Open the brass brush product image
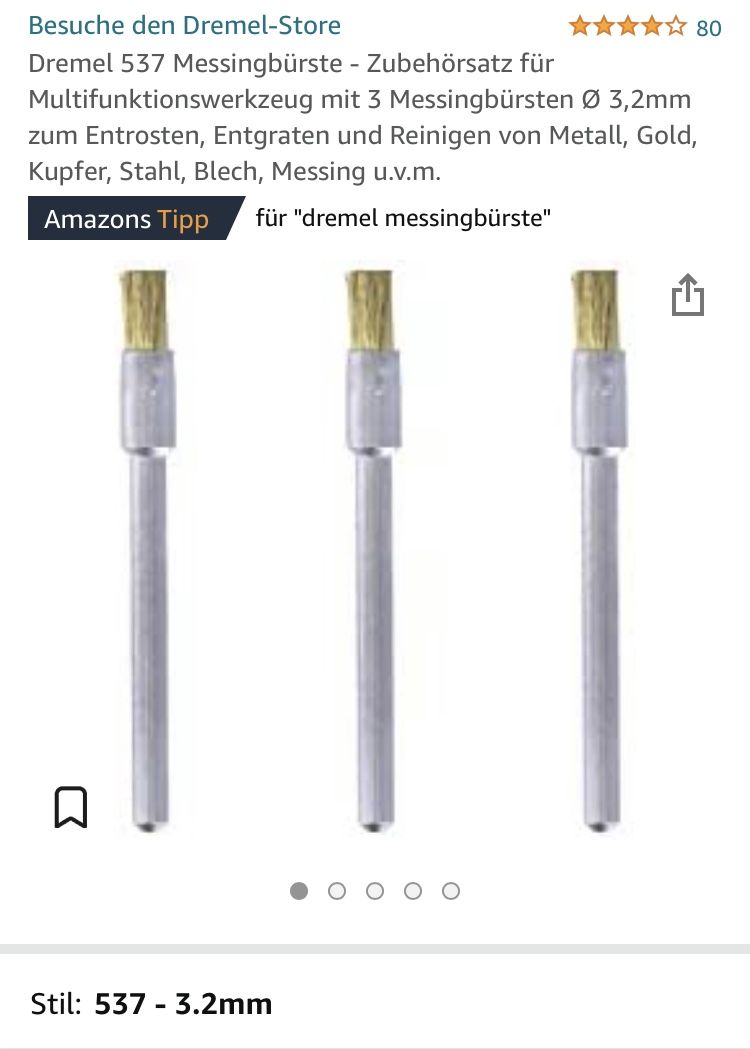 click(374, 550)
